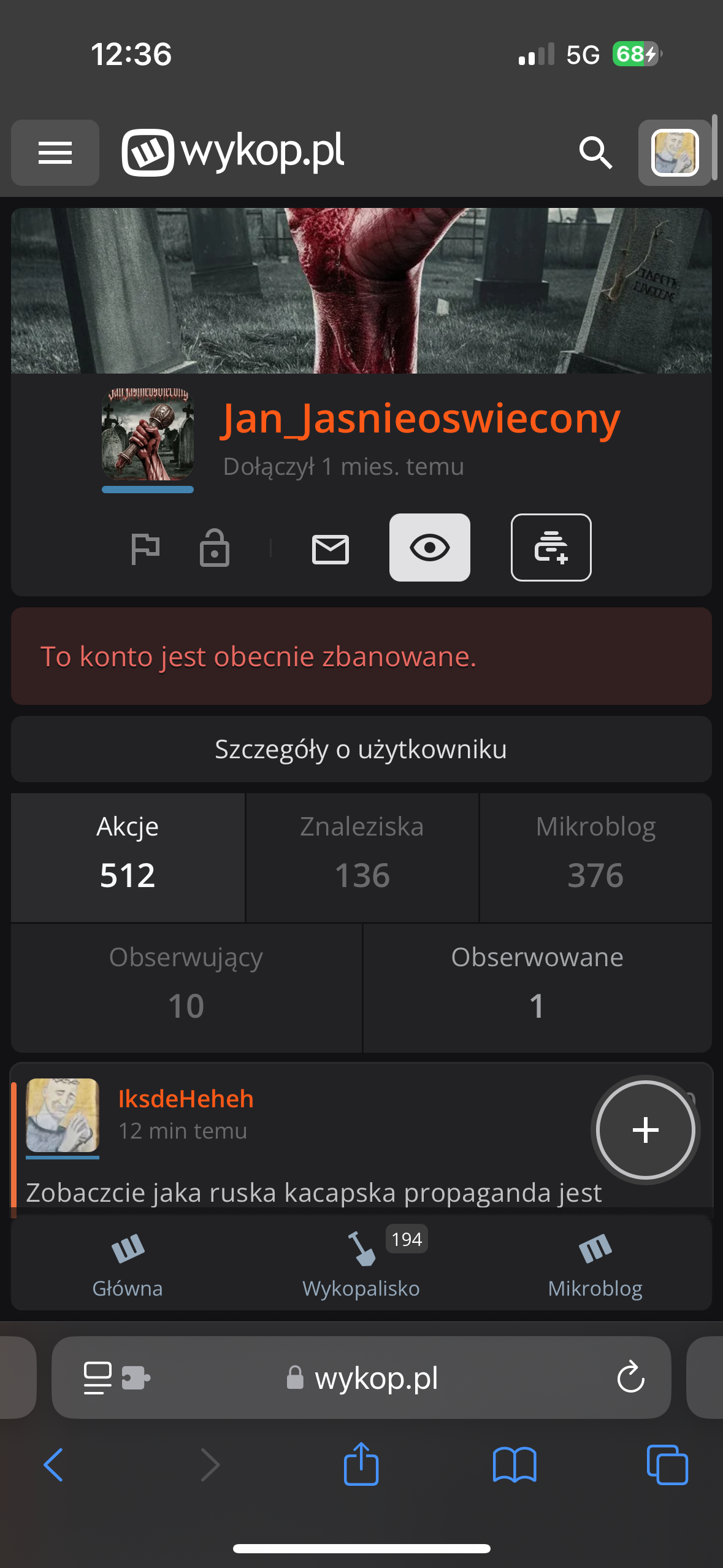Expand Szczegóły o użytkowniku
Image resolution: width=723 pixels, height=1568 pixels.
[361, 749]
